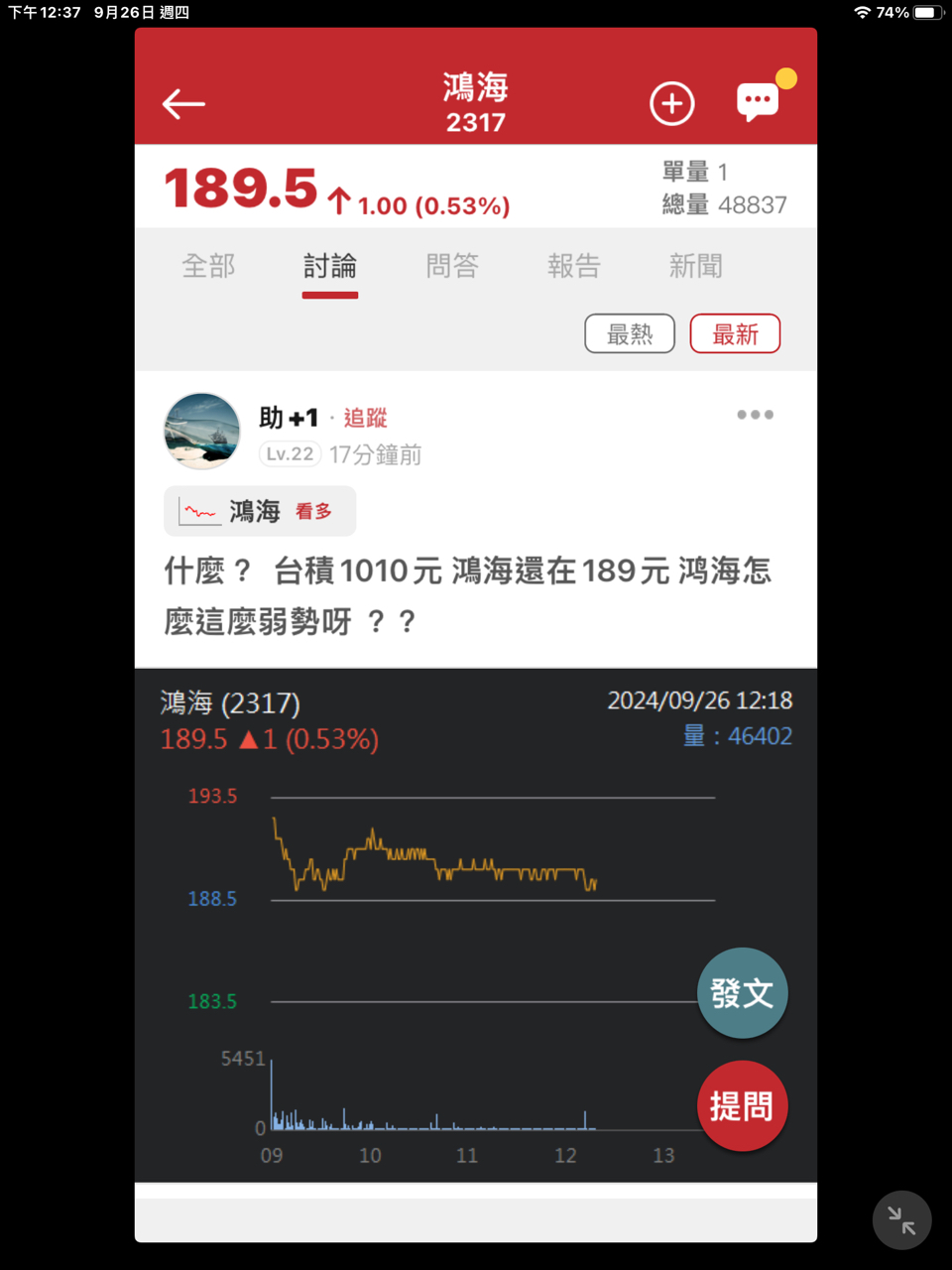Open the chat messages icon

point(758,101)
